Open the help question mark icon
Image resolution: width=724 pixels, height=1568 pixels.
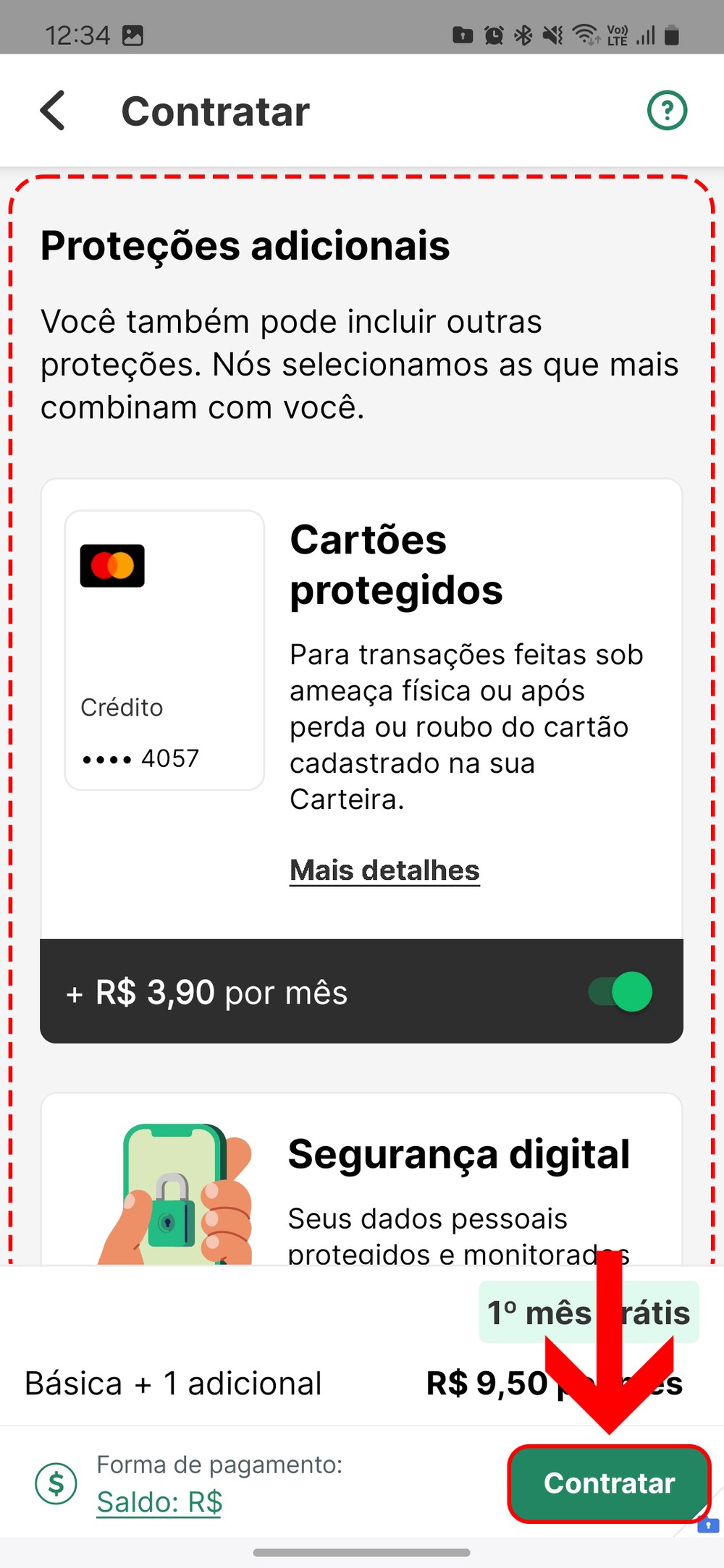tap(666, 111)
